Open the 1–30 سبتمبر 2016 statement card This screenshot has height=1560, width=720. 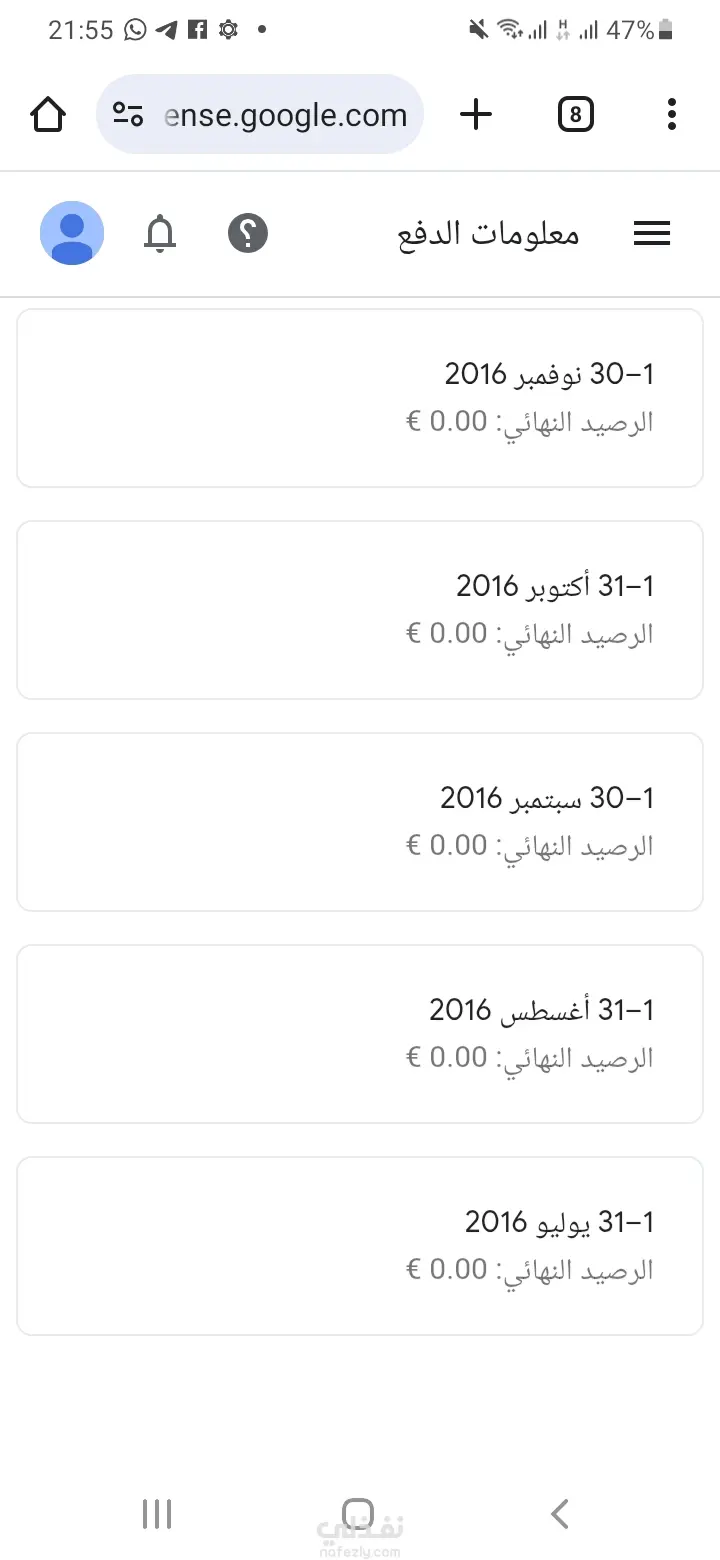point(360,822)
